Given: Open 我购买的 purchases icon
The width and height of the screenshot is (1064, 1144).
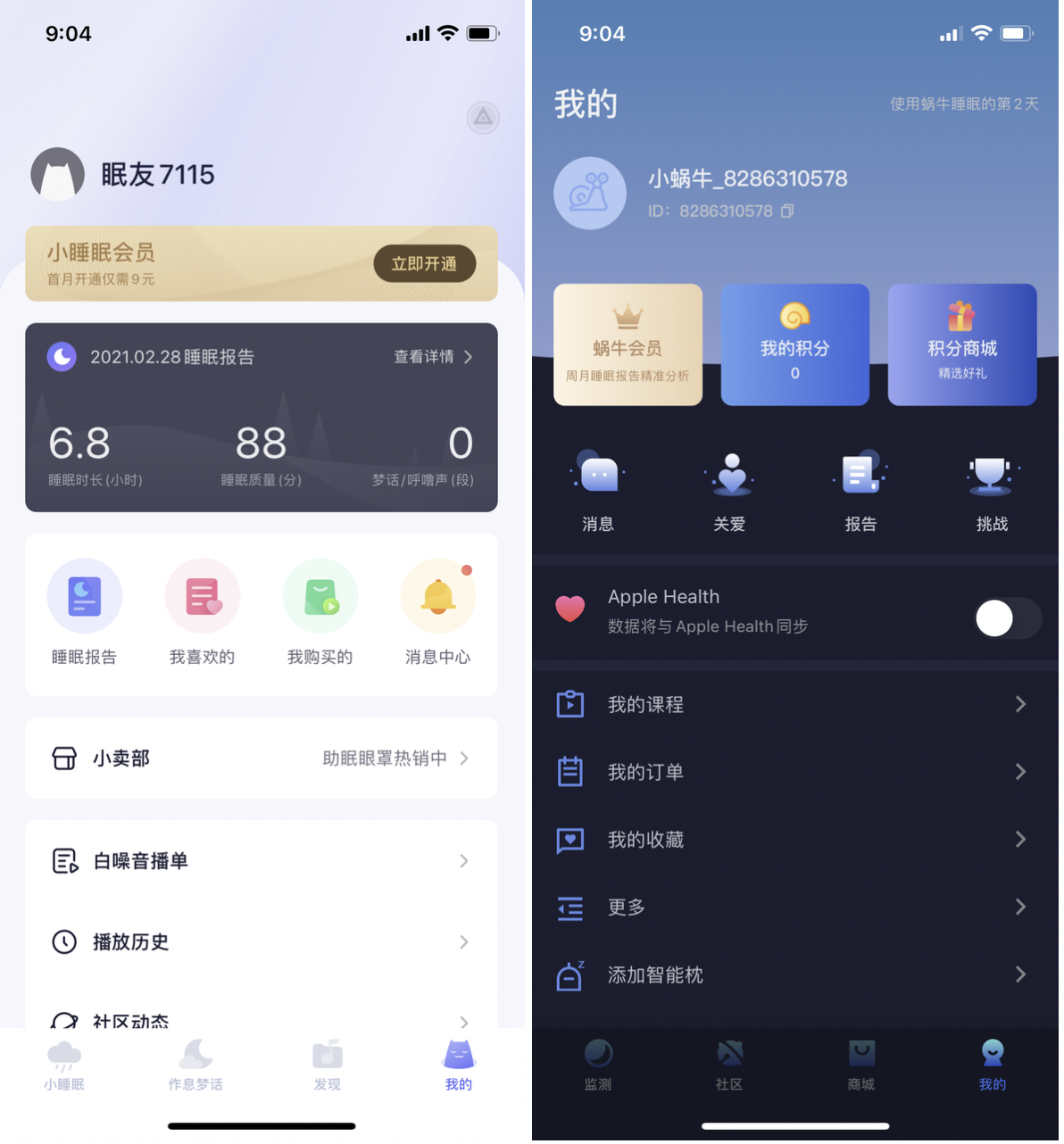Looking at the screenshot, I should coord(320,595).
